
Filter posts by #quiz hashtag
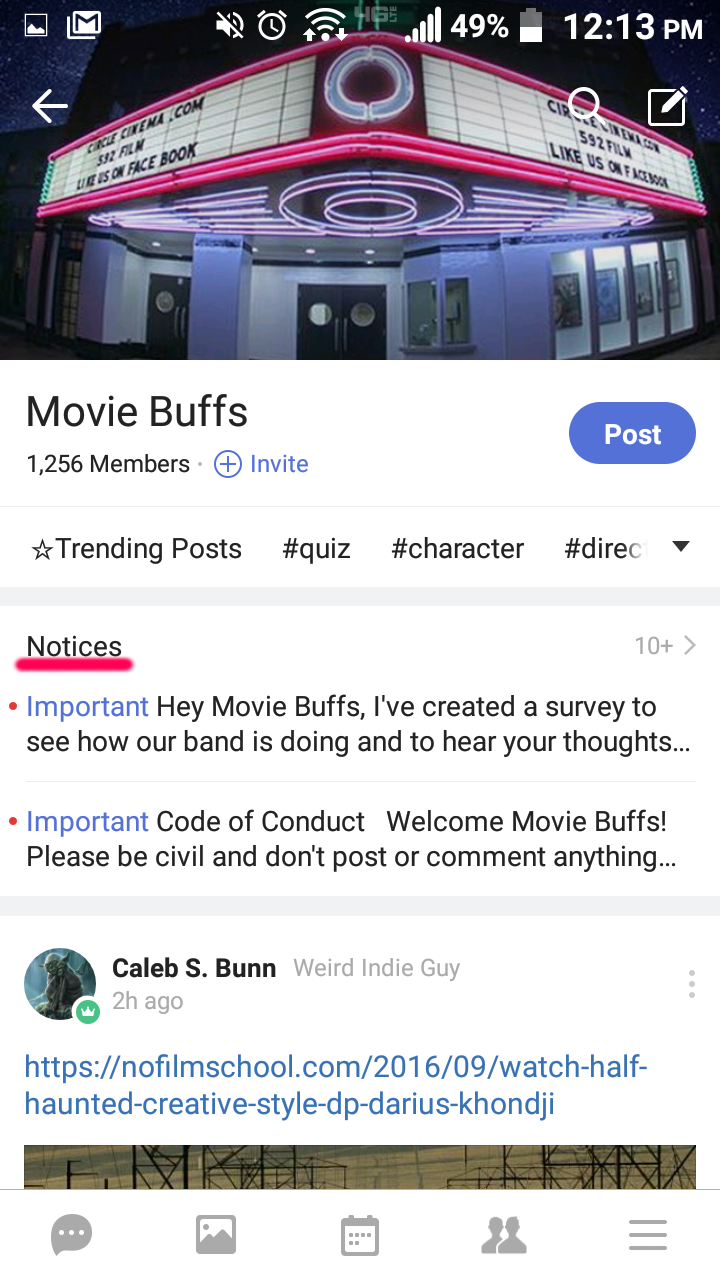[x=316, y=548]
